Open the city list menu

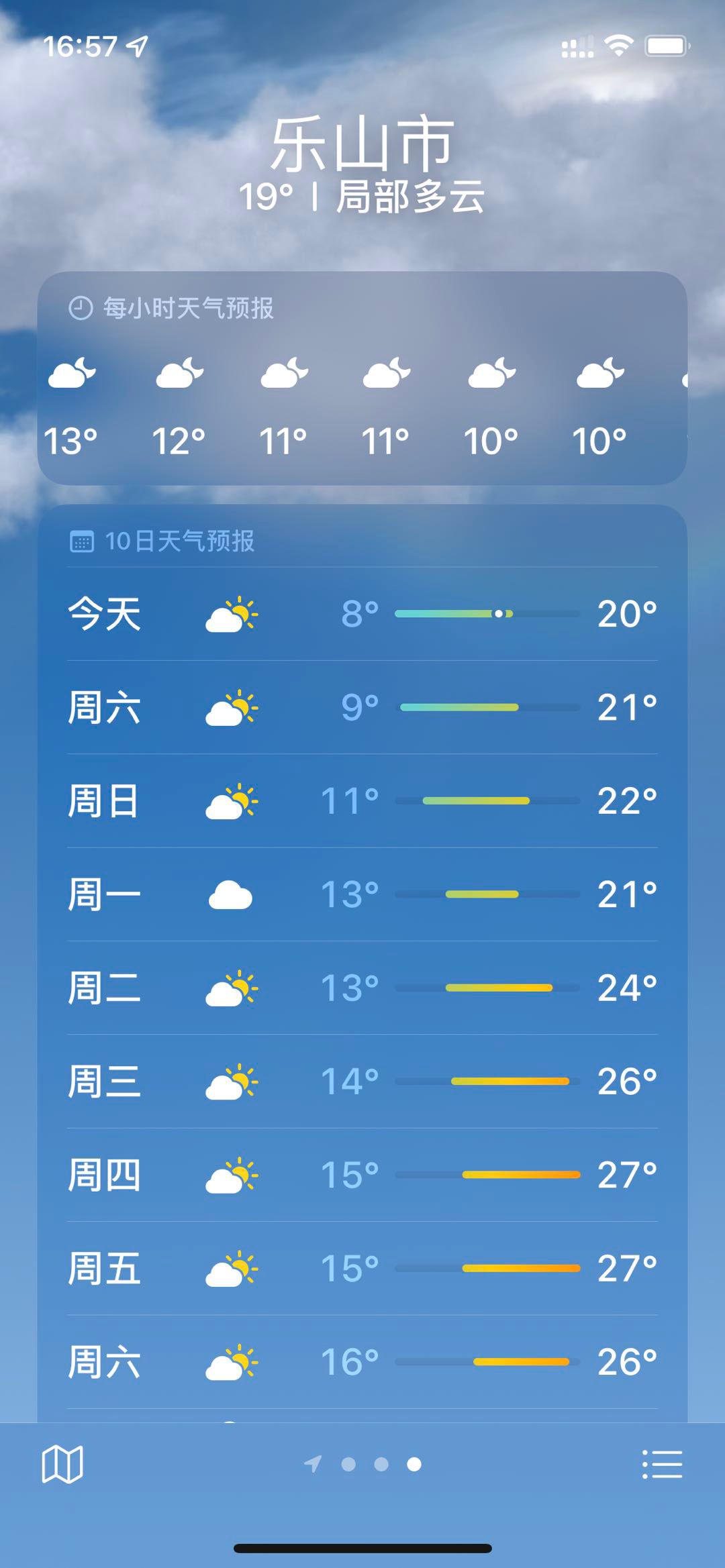point(662,1464)
